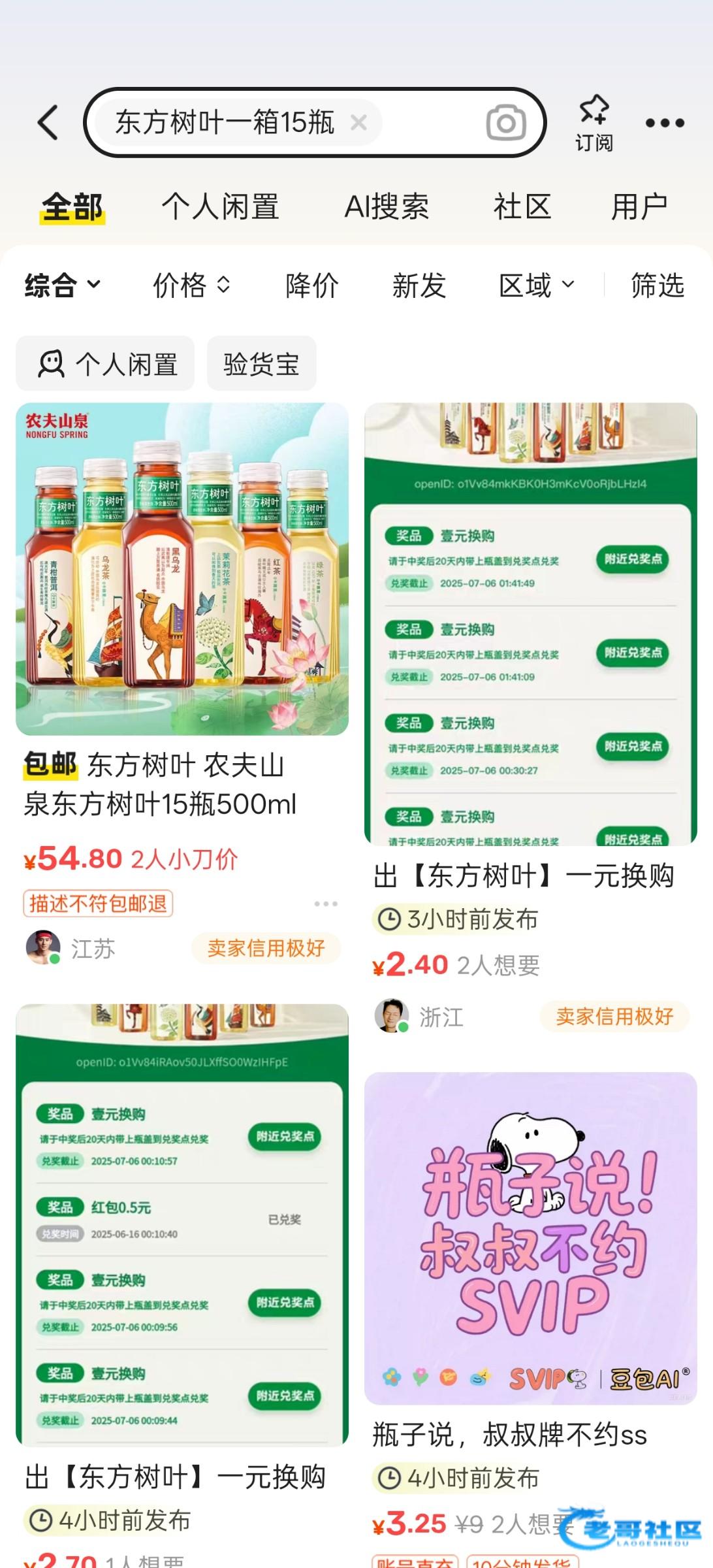
Task: Open camera image search
Action: click(x=506, y=123)
